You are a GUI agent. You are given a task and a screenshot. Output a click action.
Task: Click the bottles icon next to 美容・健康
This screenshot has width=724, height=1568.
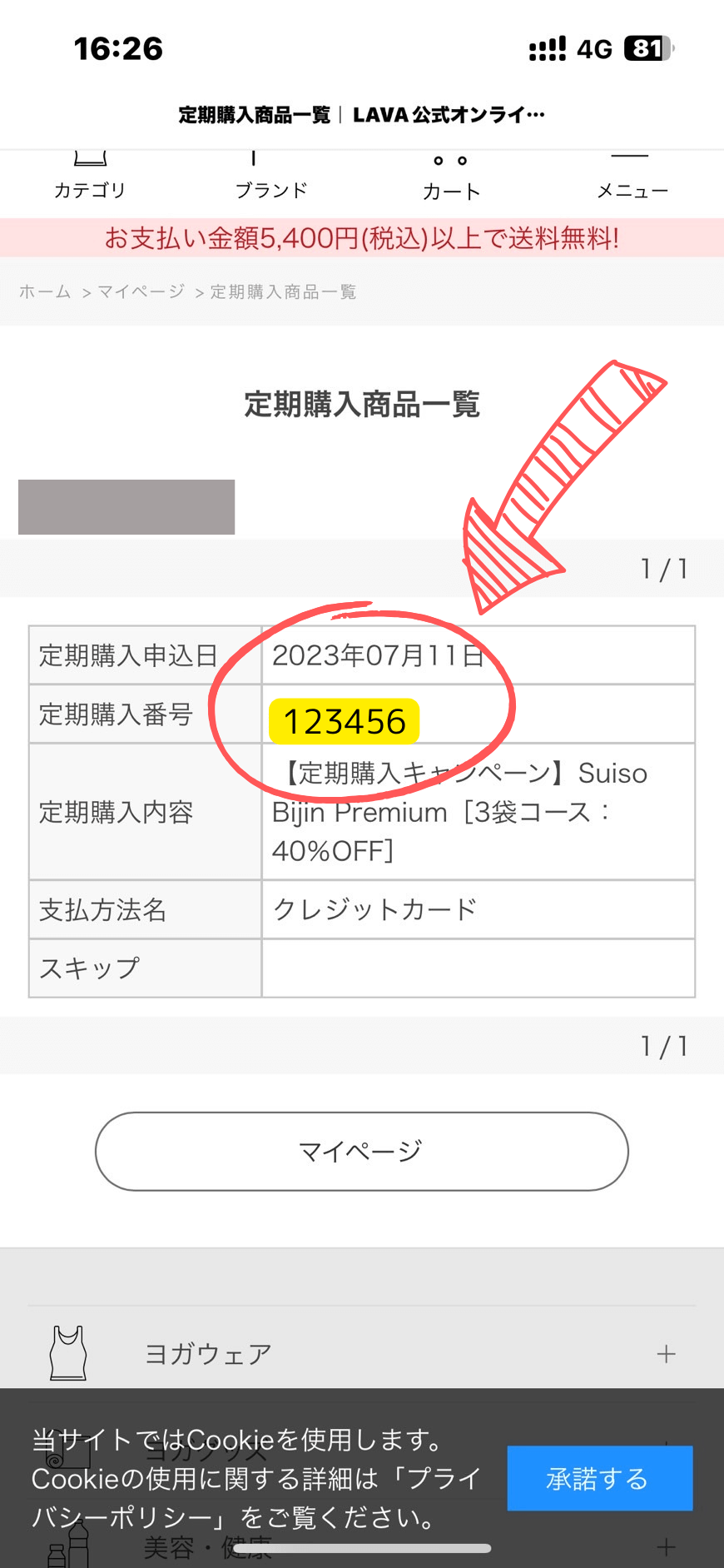point(68,1545)
